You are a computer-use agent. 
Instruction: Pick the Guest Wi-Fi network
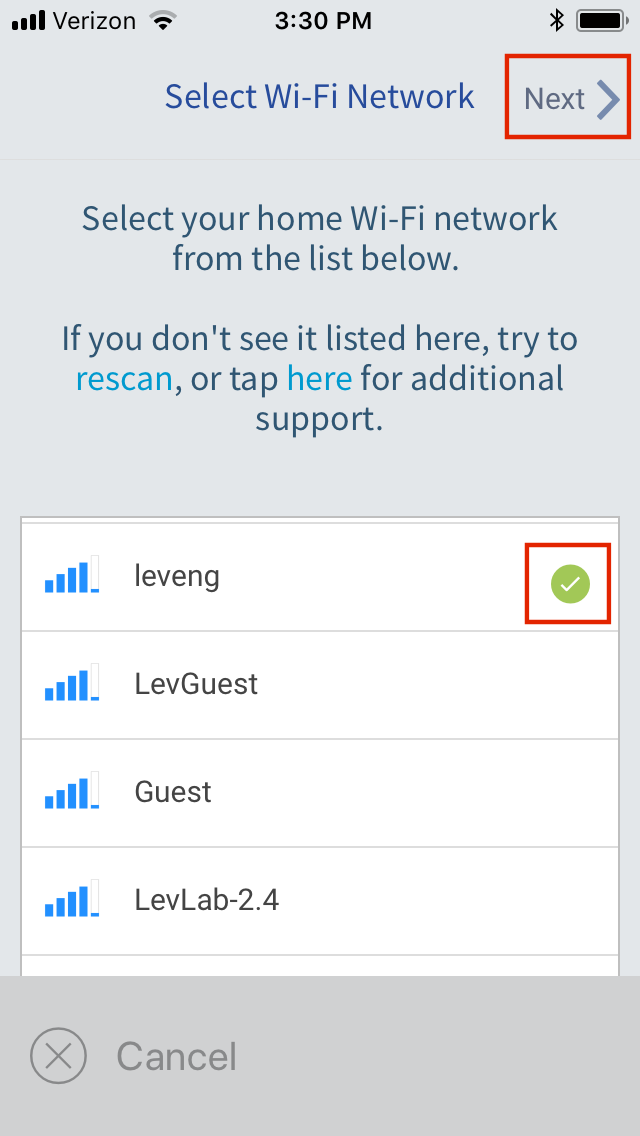(320, 793)
